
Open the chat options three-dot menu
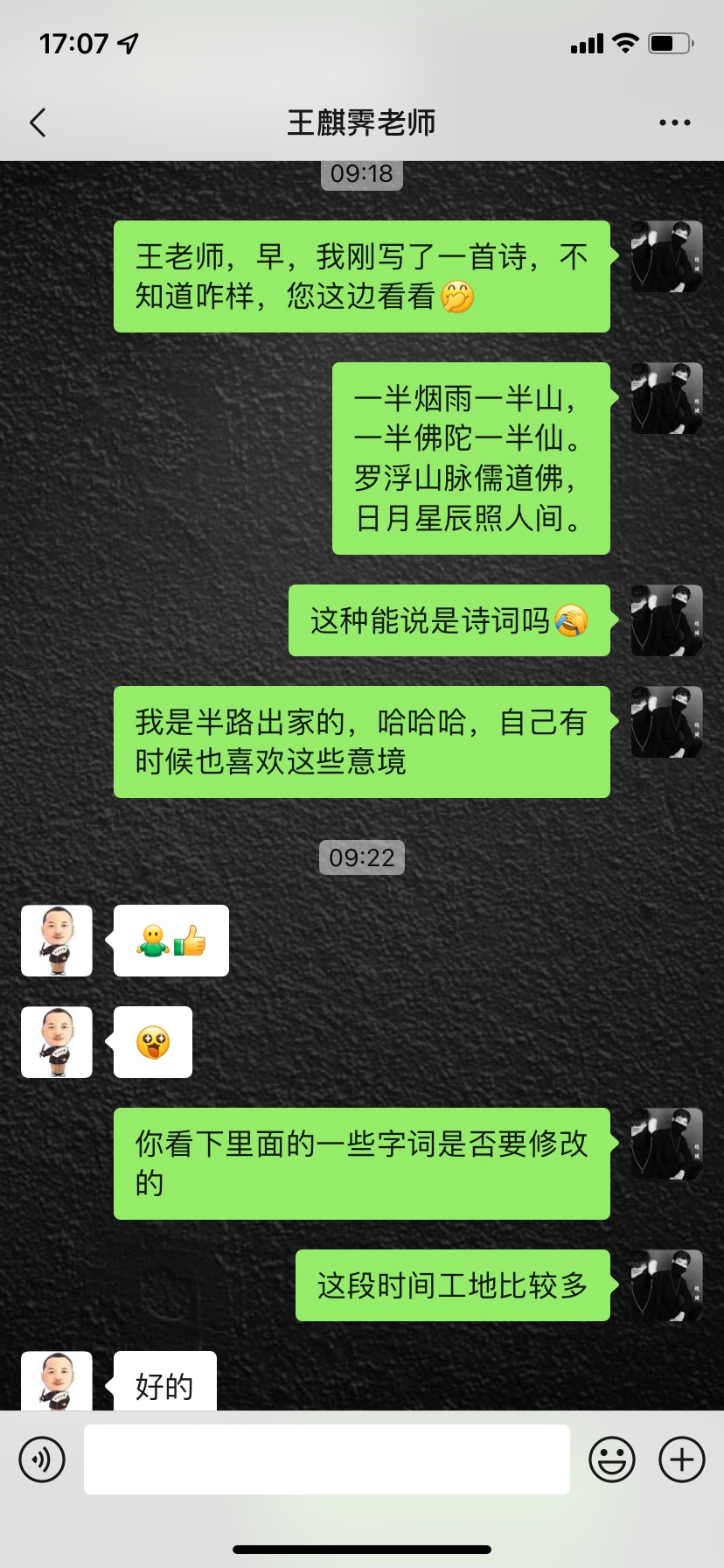[674, 122]
